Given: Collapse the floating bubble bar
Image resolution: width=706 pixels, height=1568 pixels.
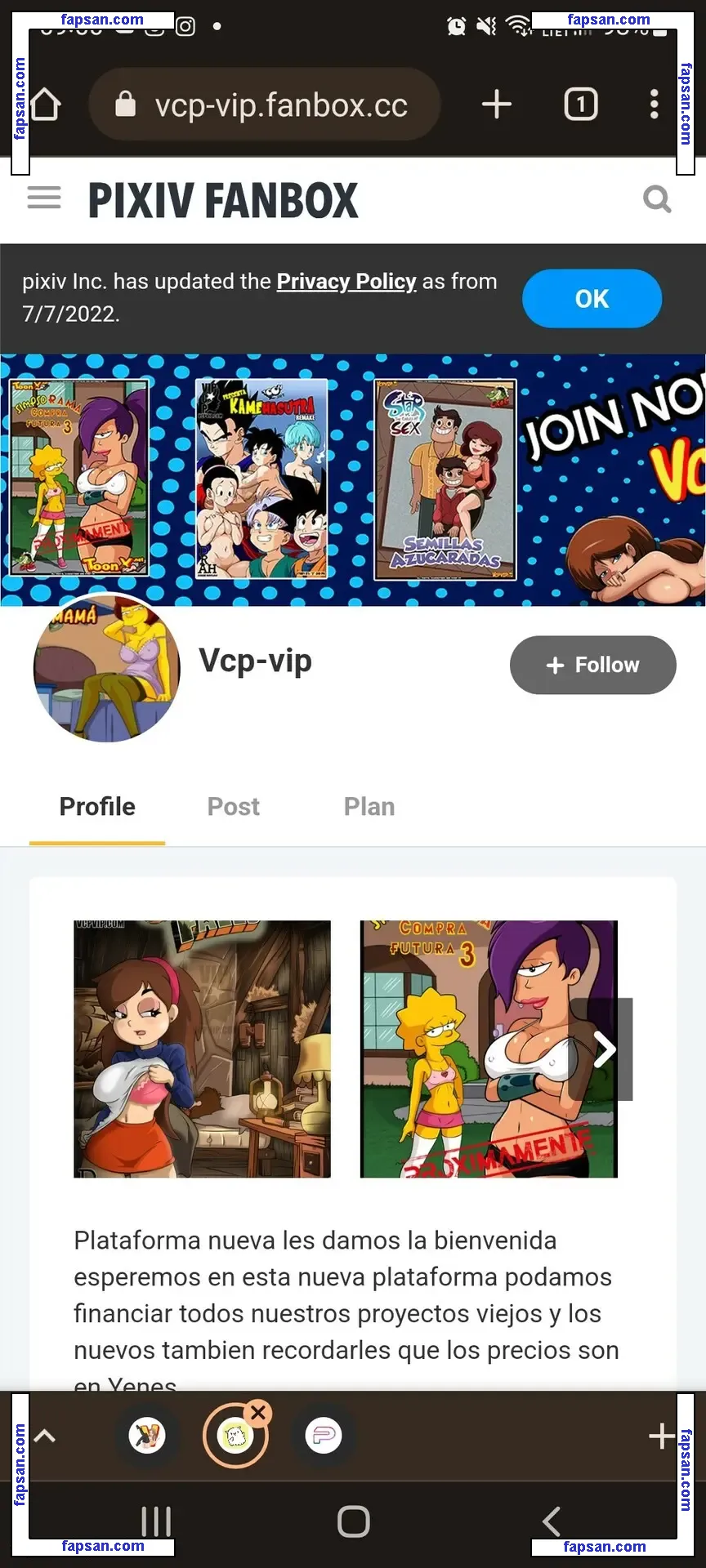Looking at the screenshot, I should tap(45, 1436).
